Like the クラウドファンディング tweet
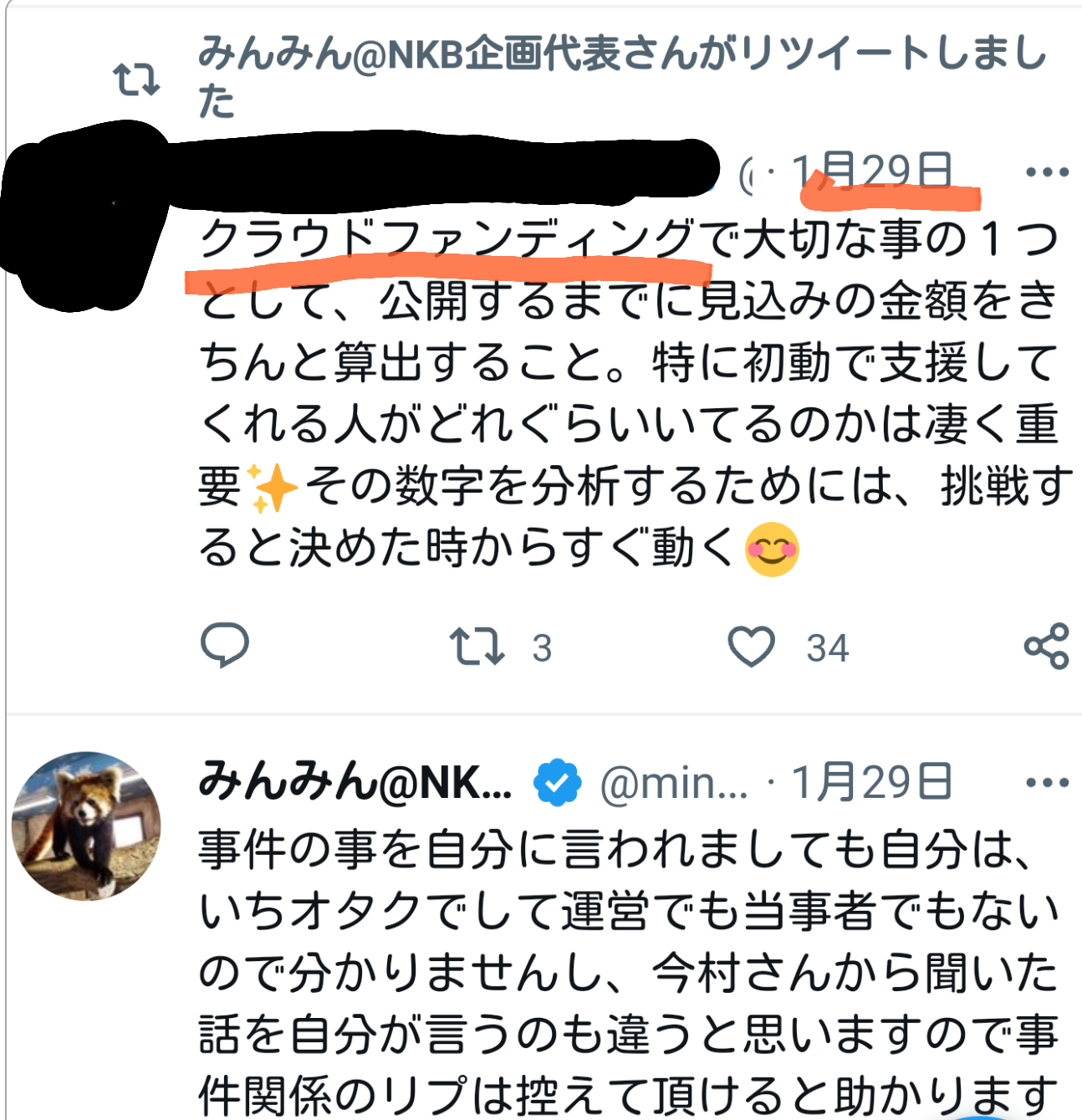The width and height of the screenshot is (1082, 1120). (x=751, y=647)
